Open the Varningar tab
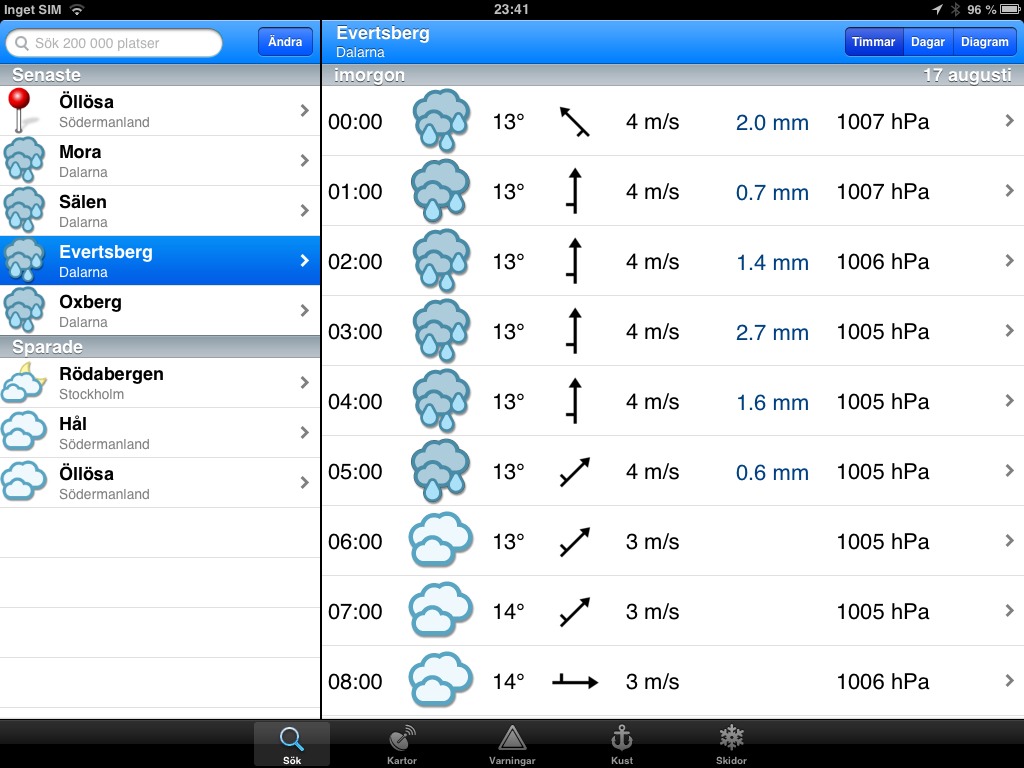The width and height of the screenshot is (1024, 768). pyautogui.click(x=512, y=744)
